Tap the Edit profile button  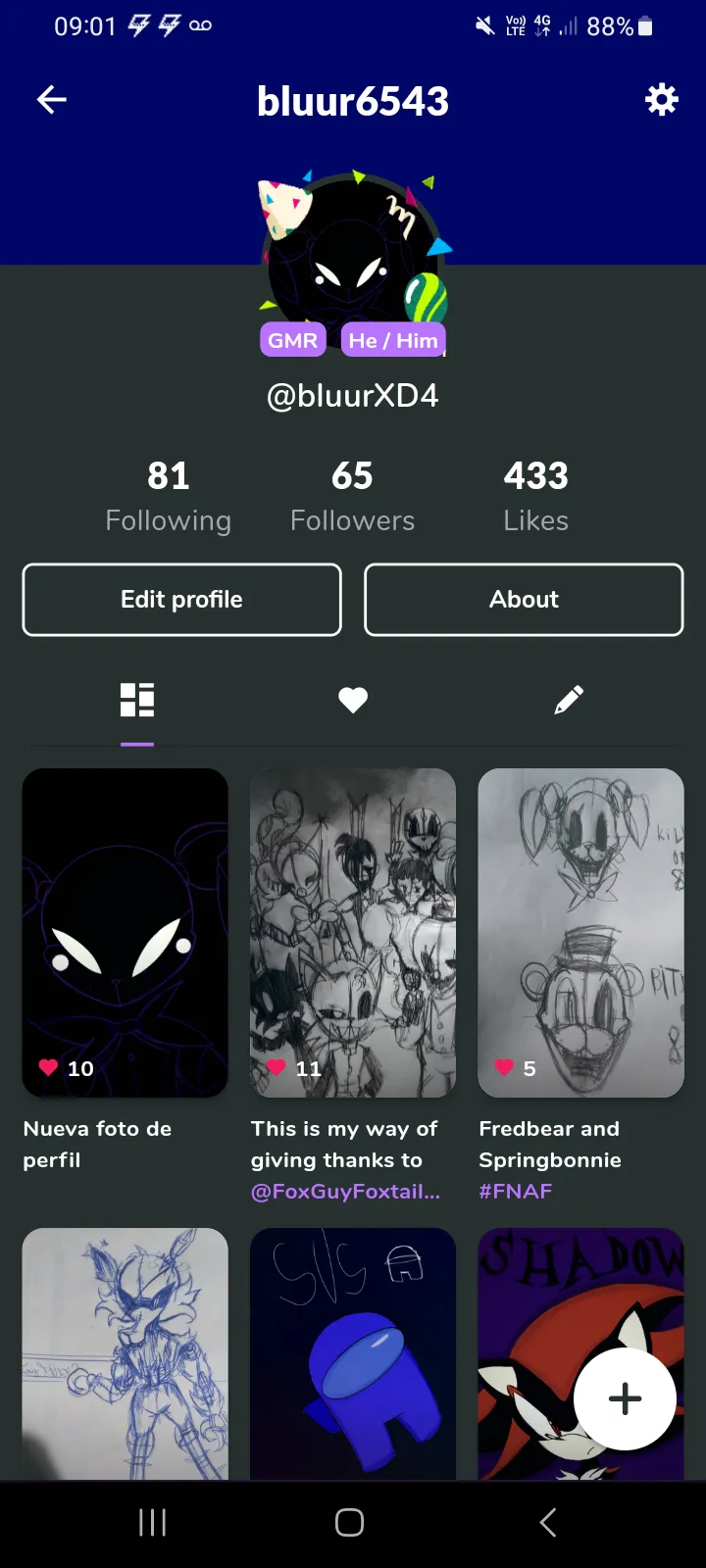tap(182, 600)
